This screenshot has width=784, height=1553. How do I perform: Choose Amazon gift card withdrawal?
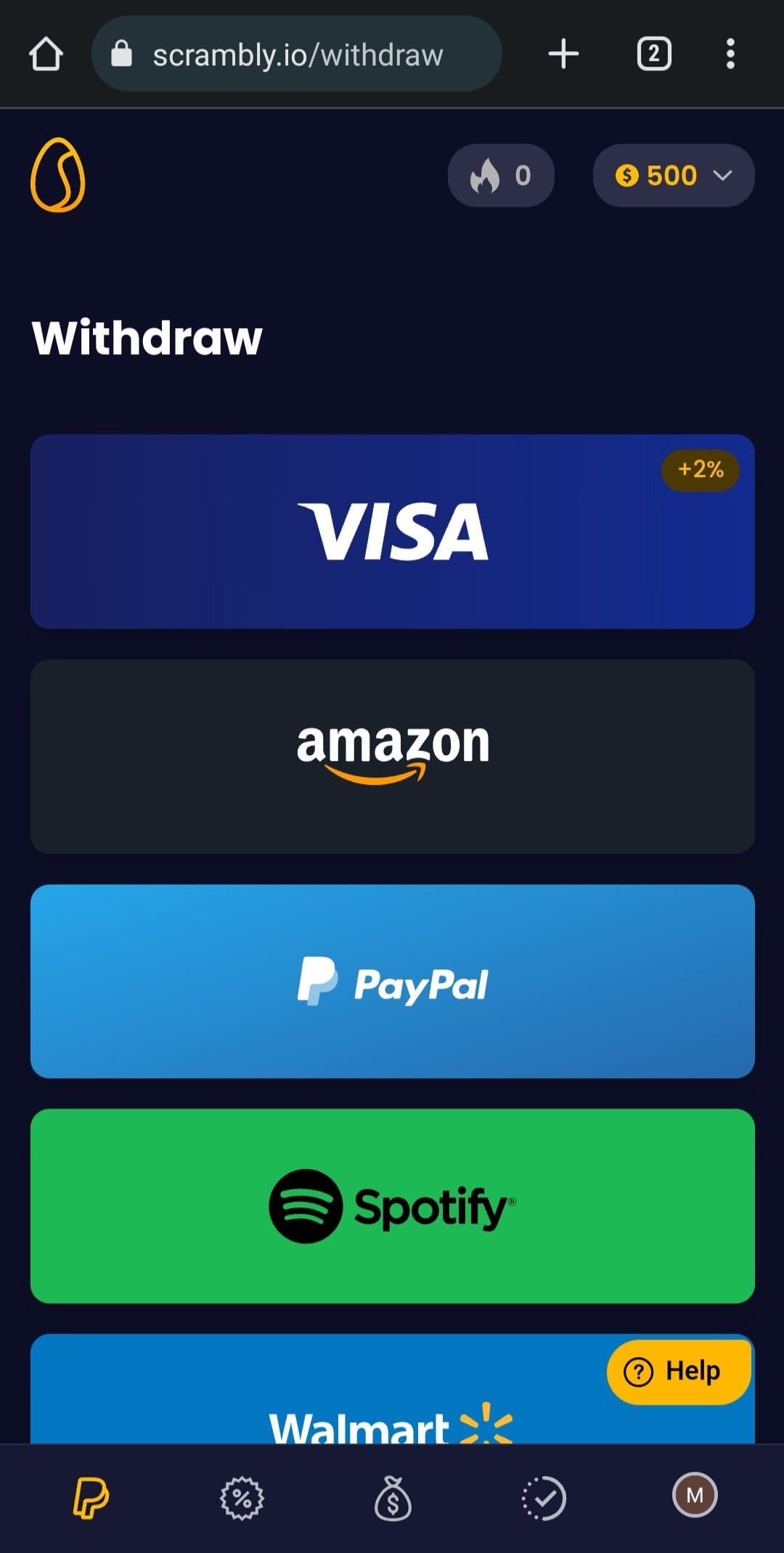[x=392, y=757]
